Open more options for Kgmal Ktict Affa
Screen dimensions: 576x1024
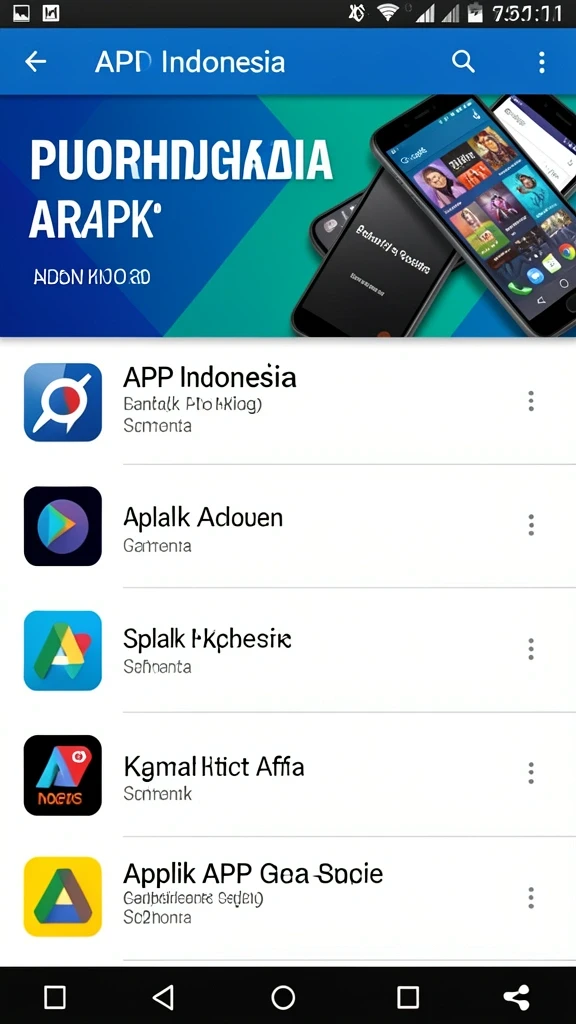531,773
